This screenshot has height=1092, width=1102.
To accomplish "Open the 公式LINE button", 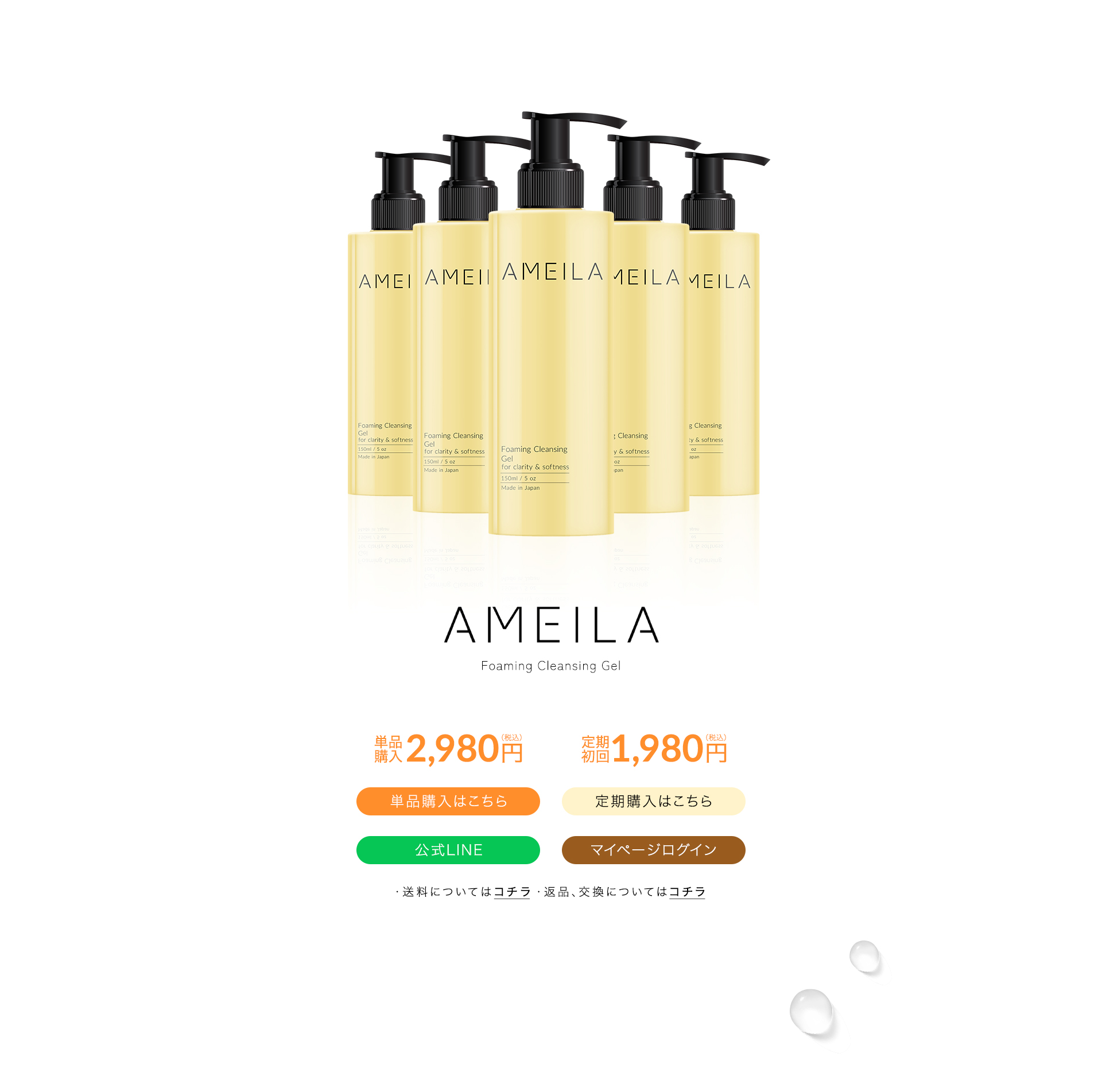I will [448, 850].
